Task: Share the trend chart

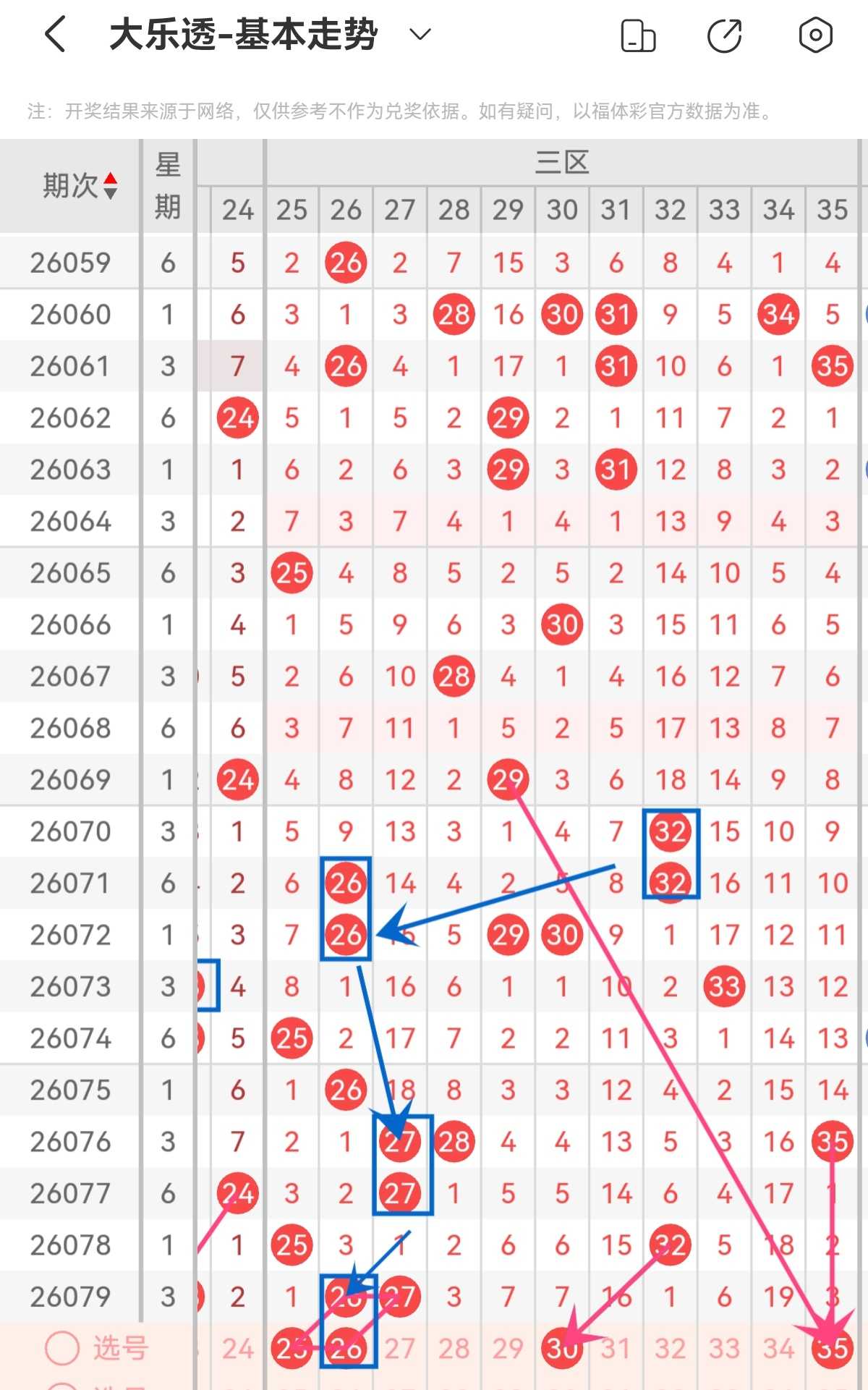Action: (725, 35)
